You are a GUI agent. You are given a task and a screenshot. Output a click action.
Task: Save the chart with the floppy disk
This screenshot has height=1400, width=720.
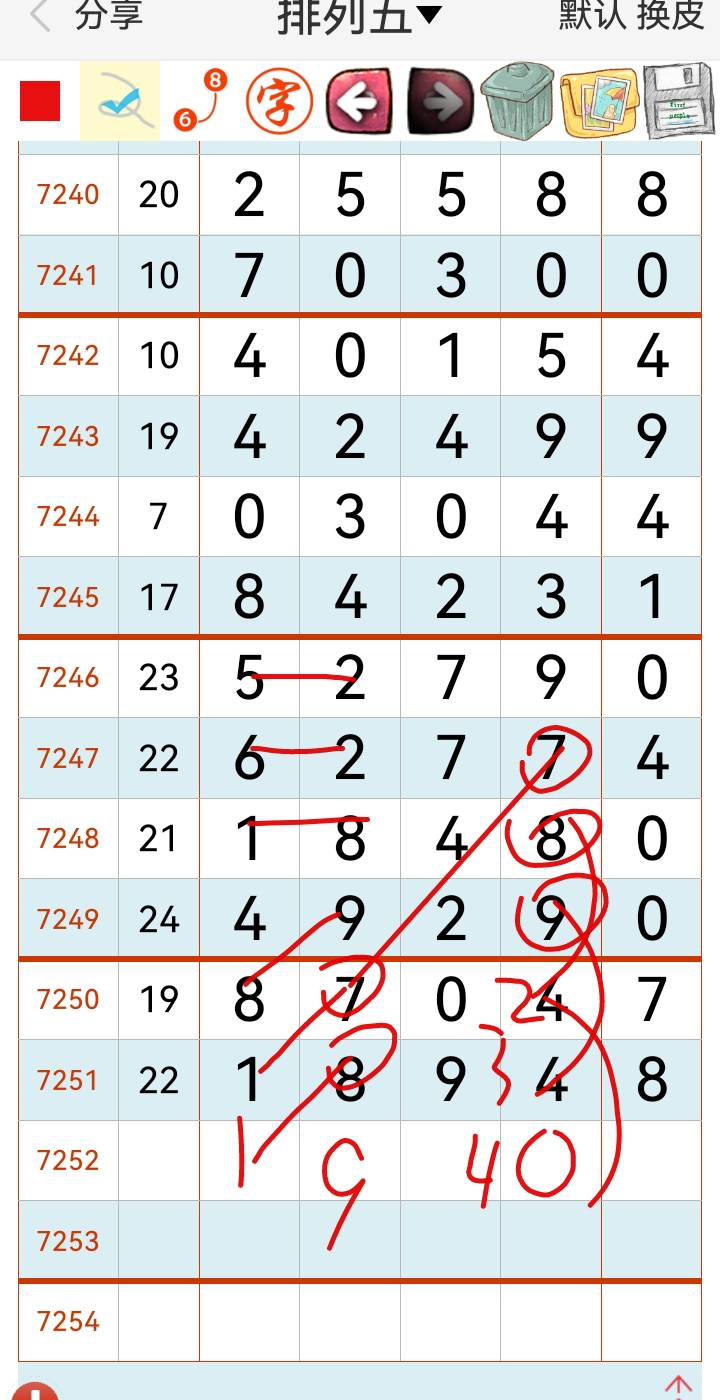[x=679, y=101]
